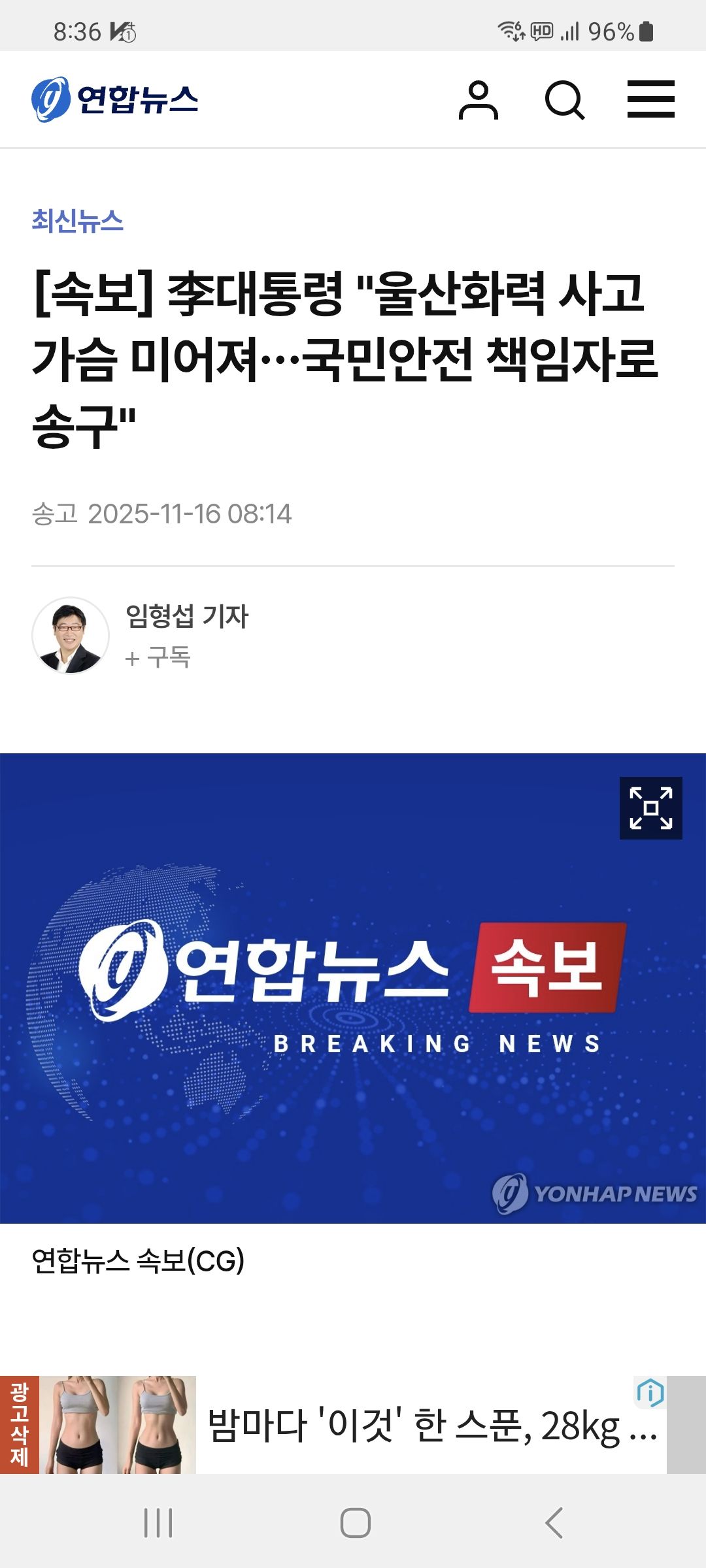Go to Yonhap News home via logo
This screenshot has height=1568, width=706.
pyautogui.click(x=115, y=99)
